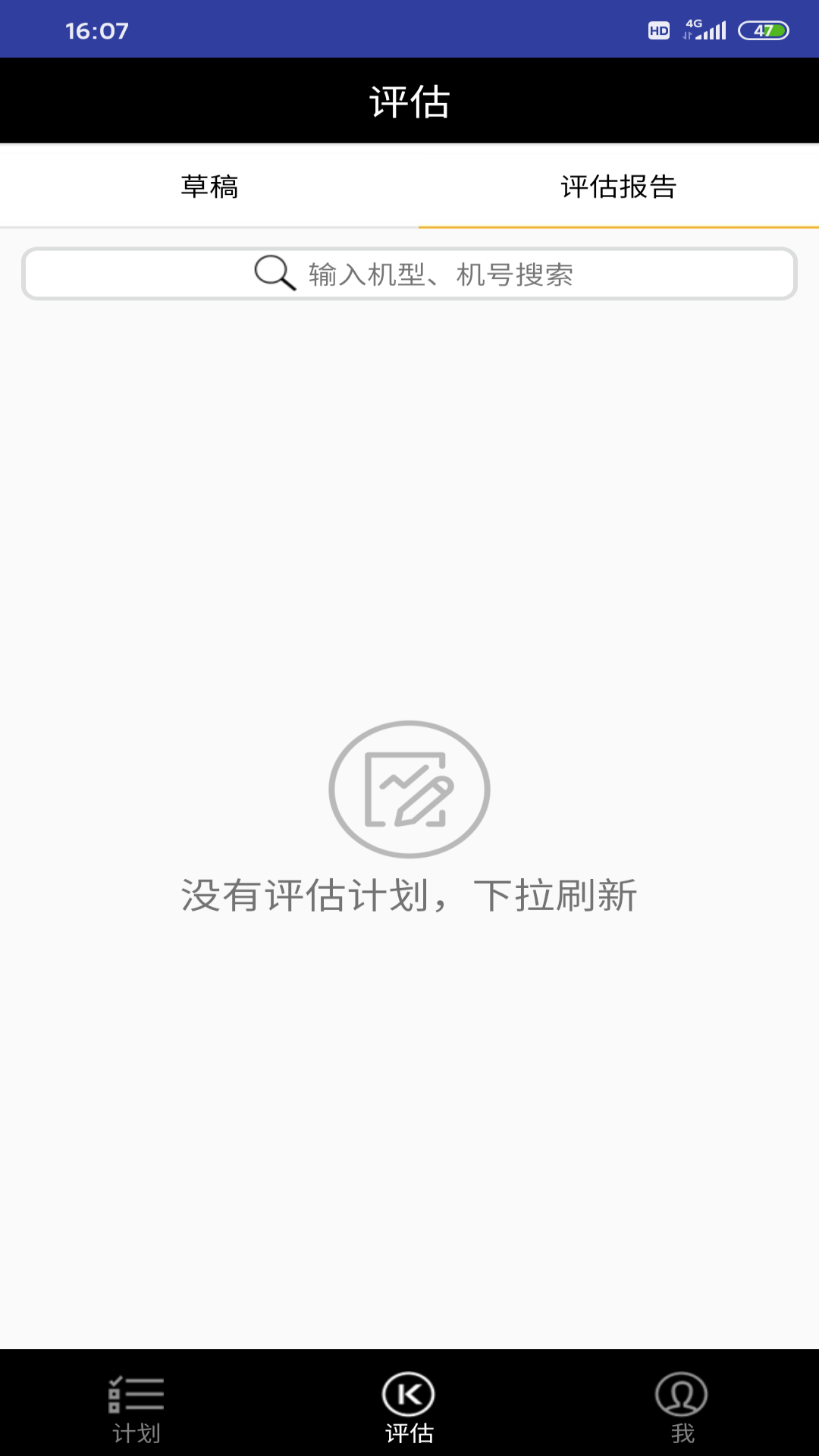
Task: Tap 没有评估计划 refresh hint text
Action: (409, 895)
